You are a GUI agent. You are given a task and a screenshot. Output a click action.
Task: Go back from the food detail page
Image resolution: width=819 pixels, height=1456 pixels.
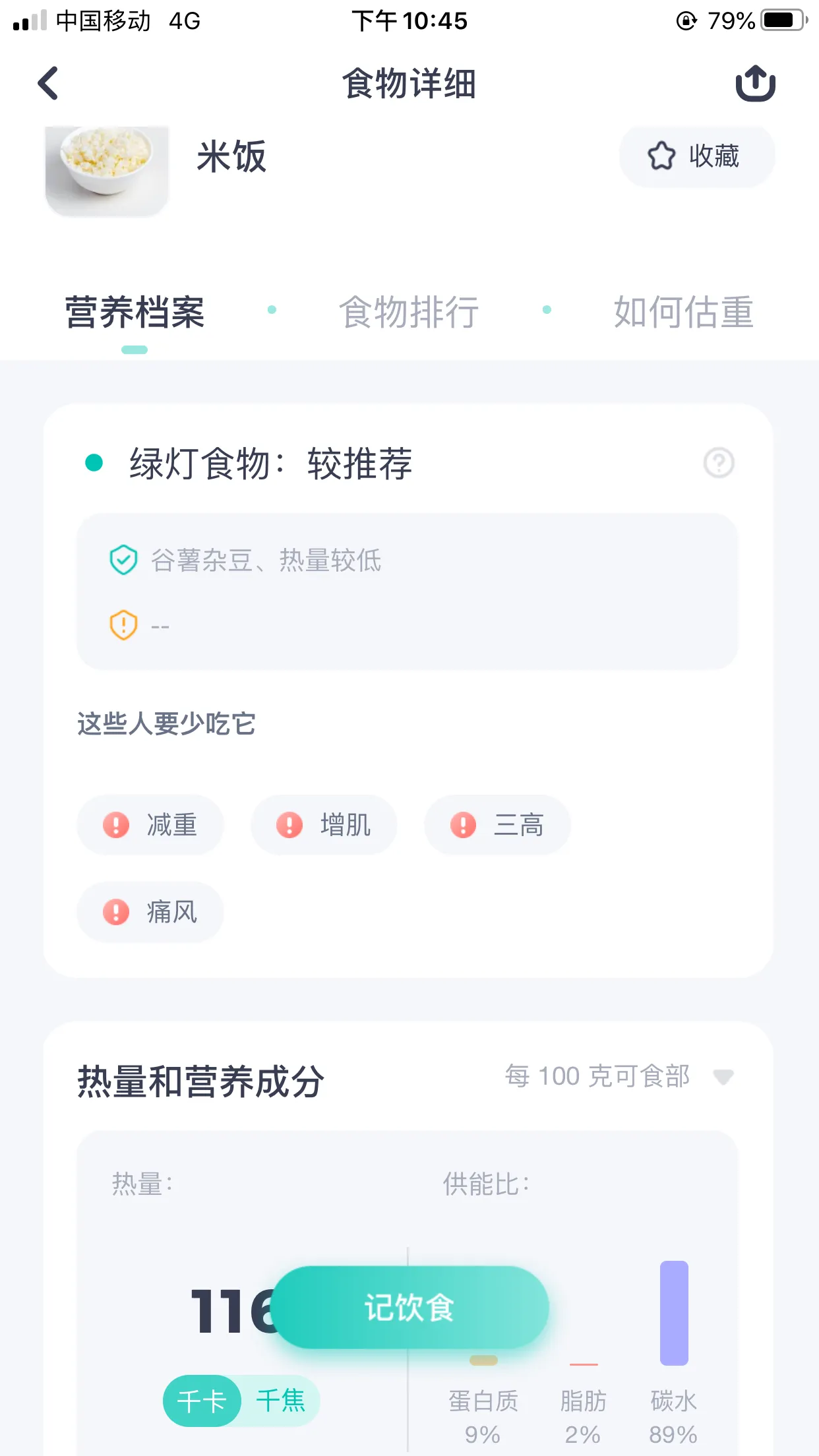coord(48,84)
